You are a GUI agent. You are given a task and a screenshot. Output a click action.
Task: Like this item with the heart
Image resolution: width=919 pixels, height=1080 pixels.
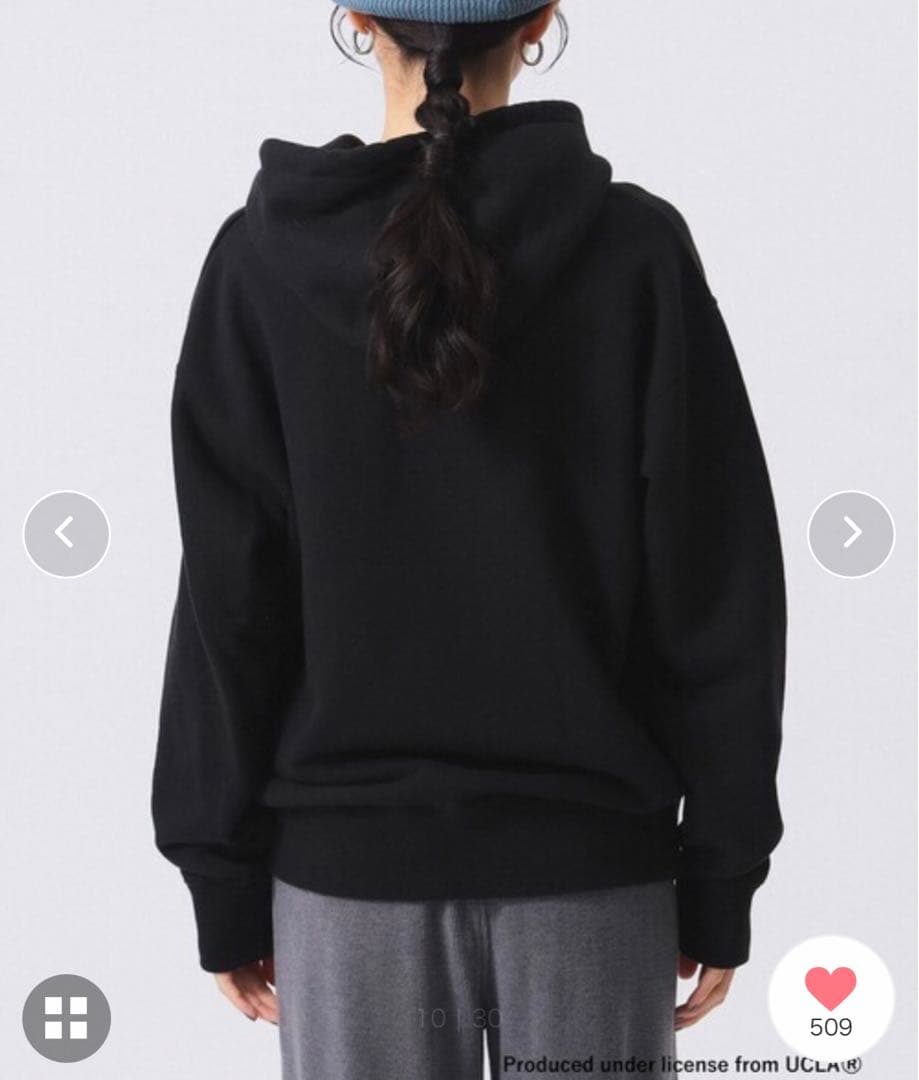(x=830, y=989)
